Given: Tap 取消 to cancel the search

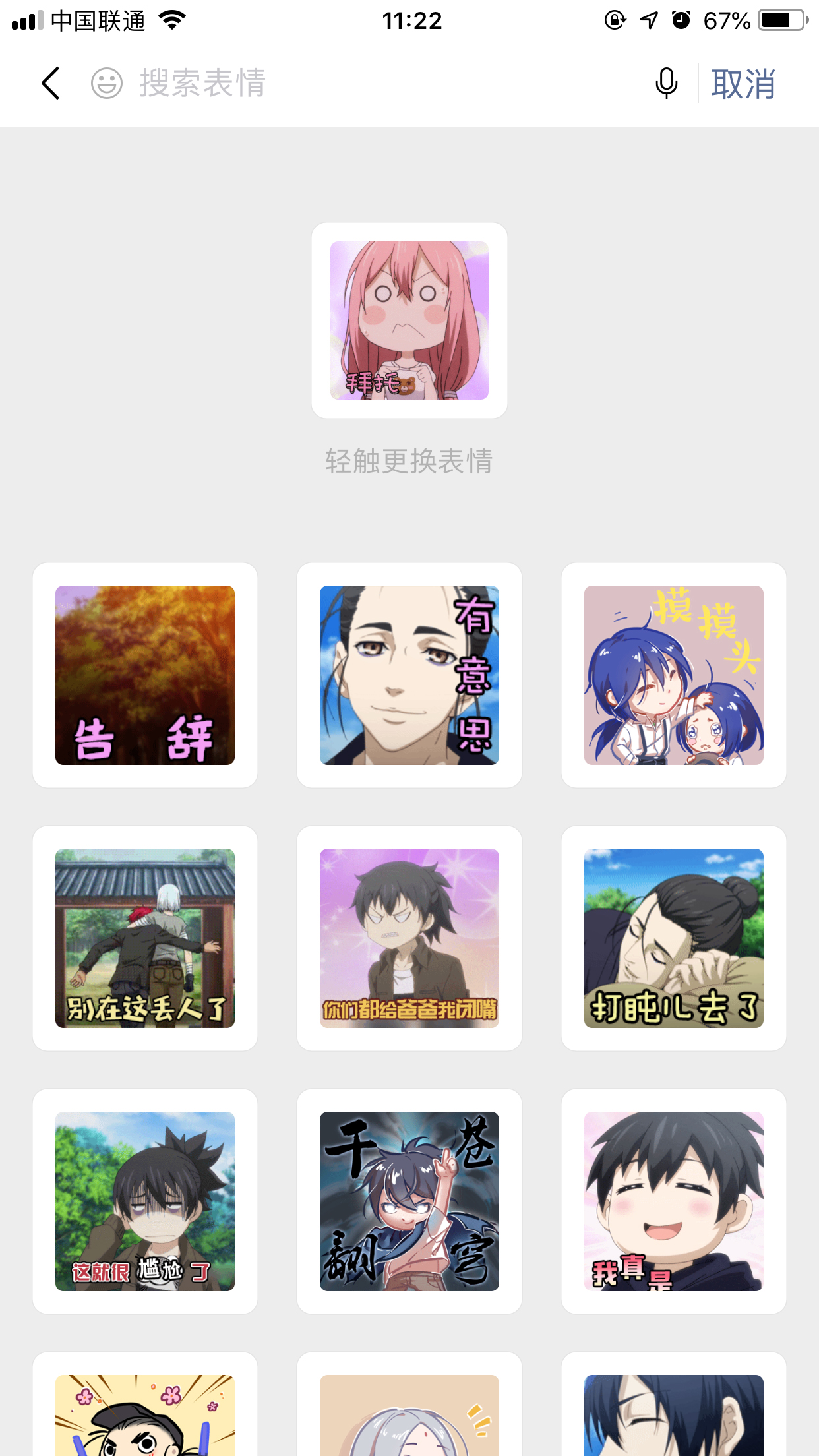Looking at the screenshot, I should [743, 84].
